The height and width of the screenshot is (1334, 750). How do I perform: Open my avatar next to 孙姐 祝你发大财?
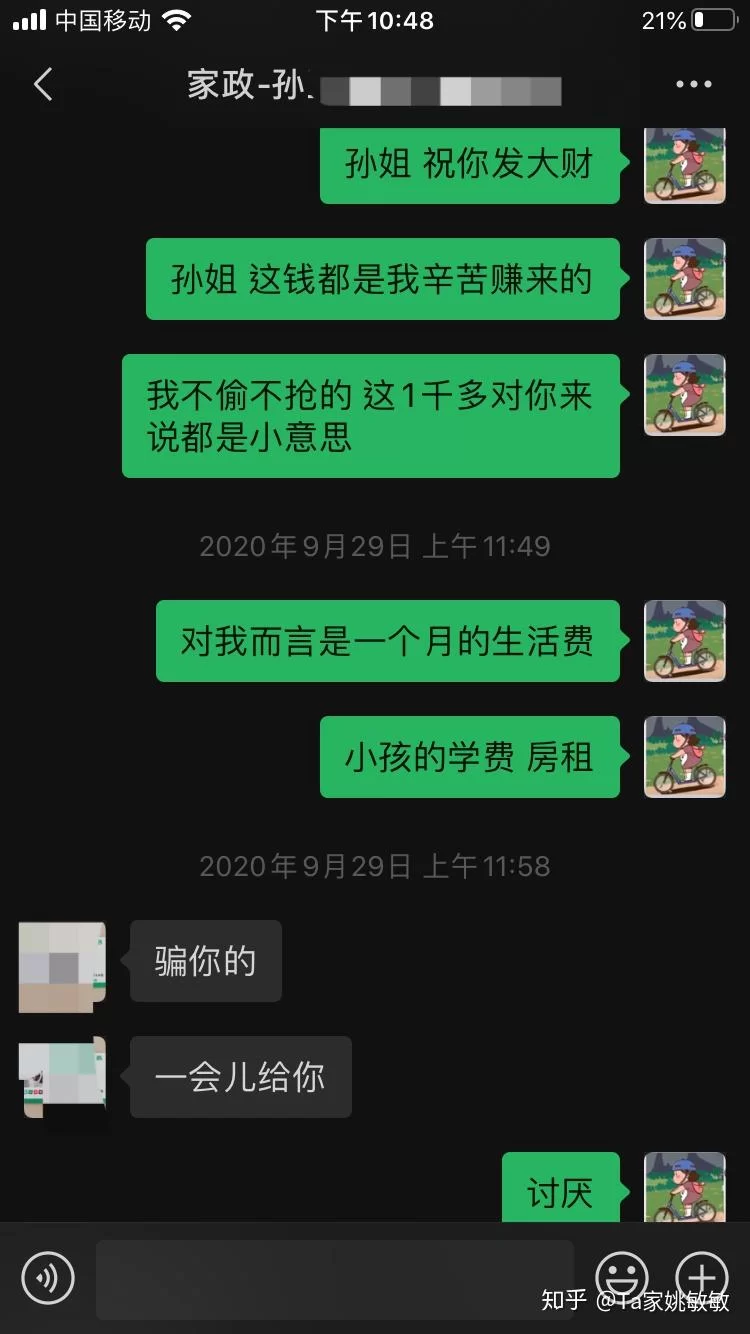(x=684, y=165)
